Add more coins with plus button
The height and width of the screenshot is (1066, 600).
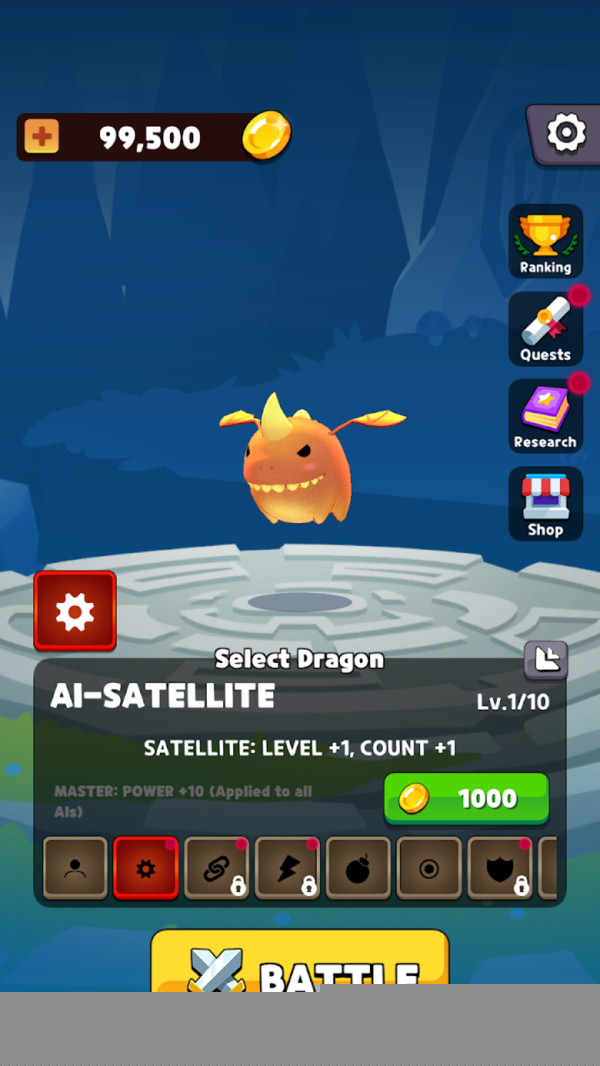pyautogui.click(x=41, y=137)
